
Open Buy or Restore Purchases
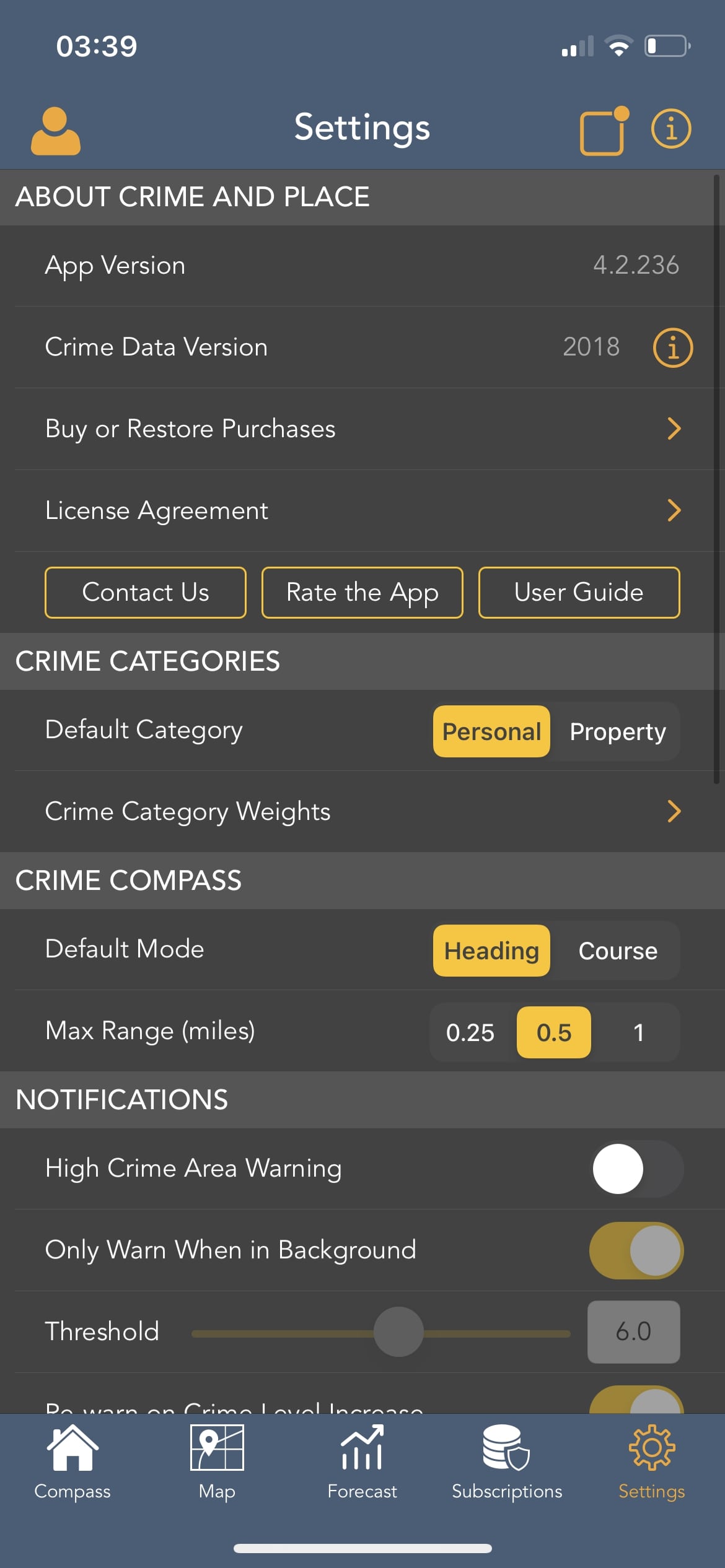click(362, 429)
